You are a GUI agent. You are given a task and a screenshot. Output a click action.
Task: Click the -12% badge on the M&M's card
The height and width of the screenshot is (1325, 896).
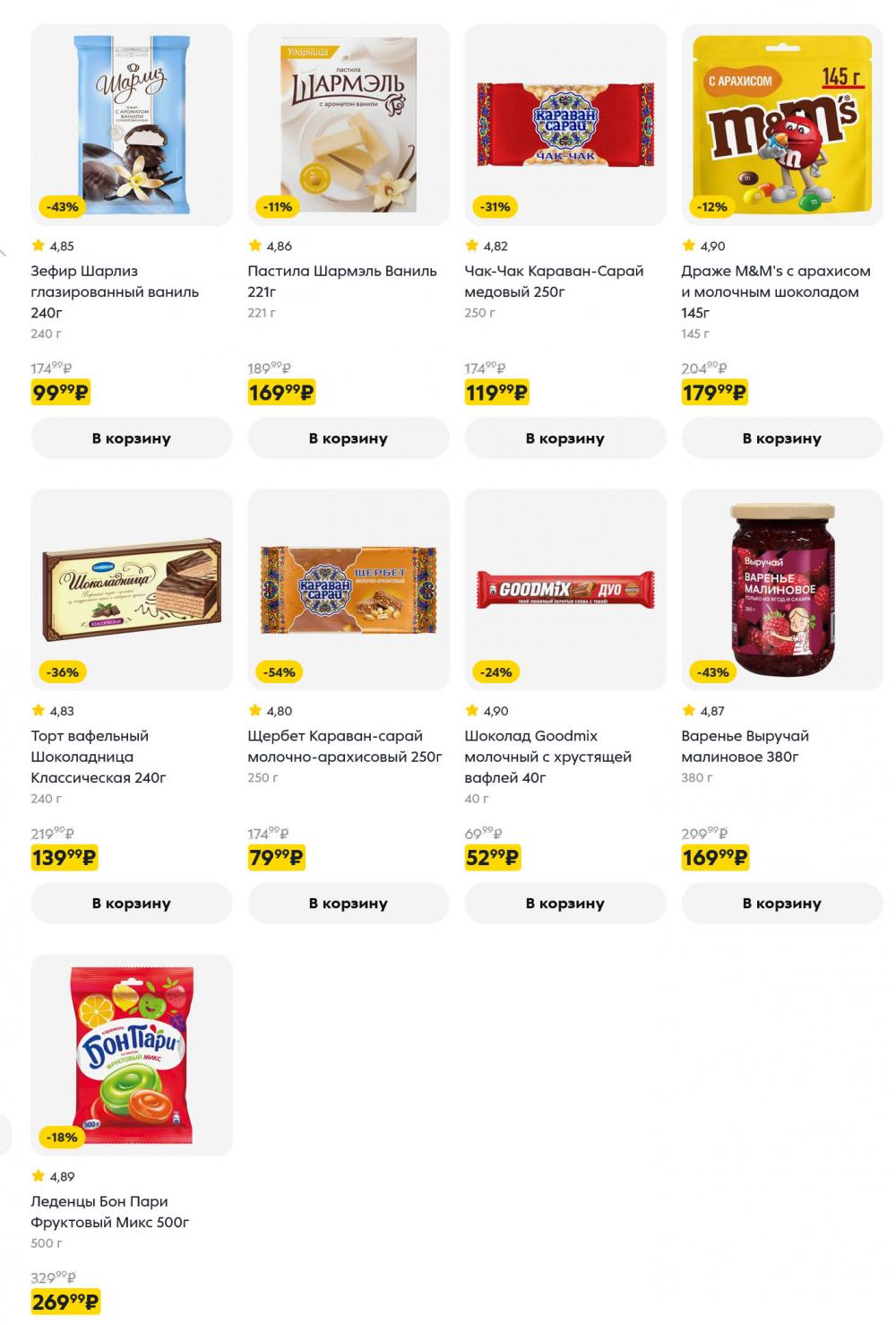(711, 207)
